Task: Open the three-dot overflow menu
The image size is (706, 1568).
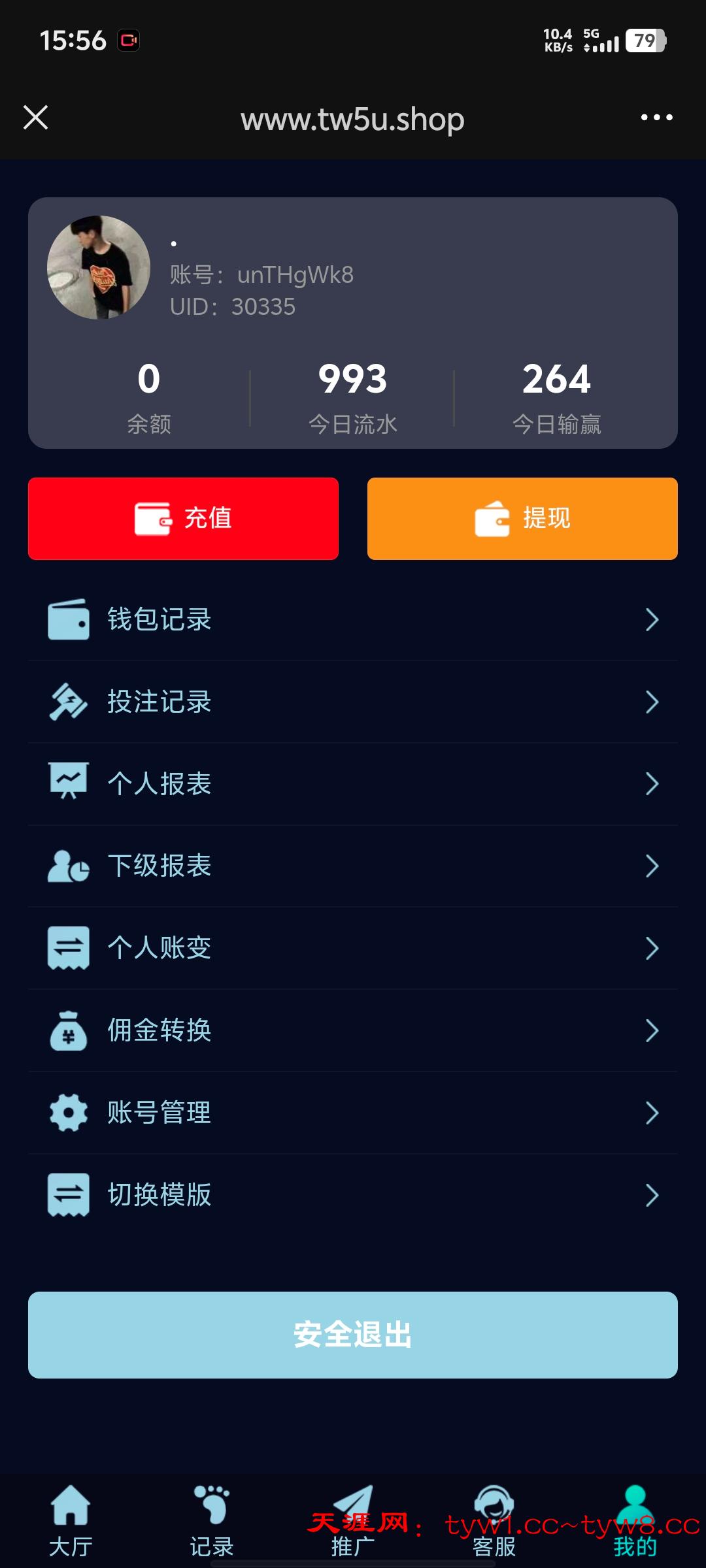Action: [x=656, y=118]
